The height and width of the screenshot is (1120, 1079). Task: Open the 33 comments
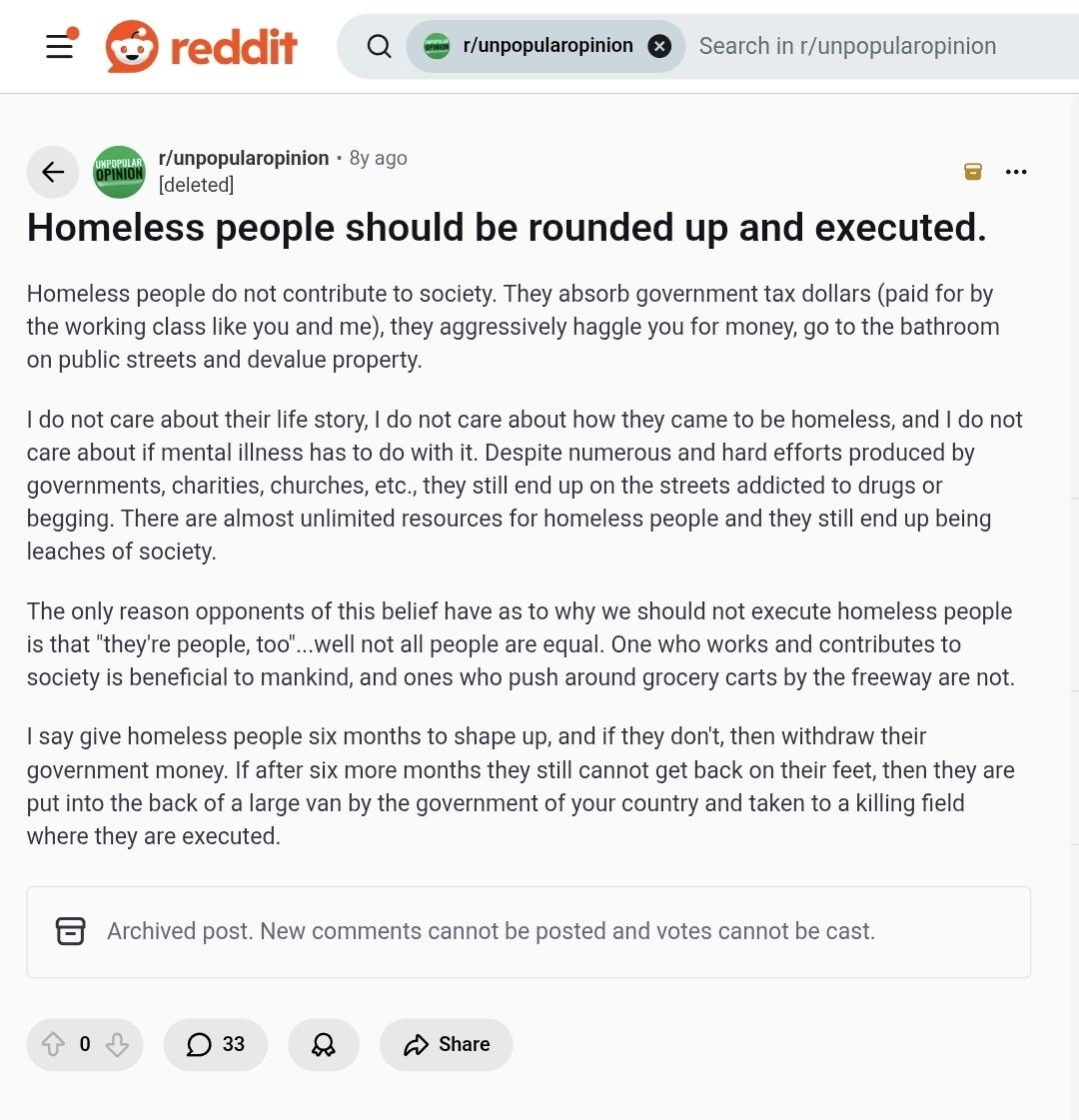216,1044
